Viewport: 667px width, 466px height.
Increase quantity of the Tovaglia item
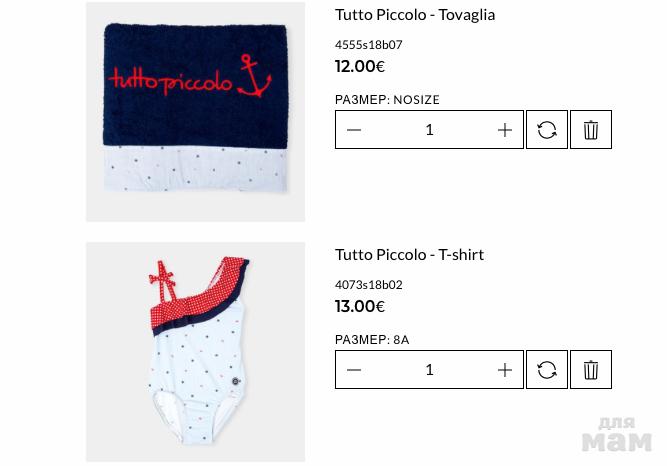505,130
